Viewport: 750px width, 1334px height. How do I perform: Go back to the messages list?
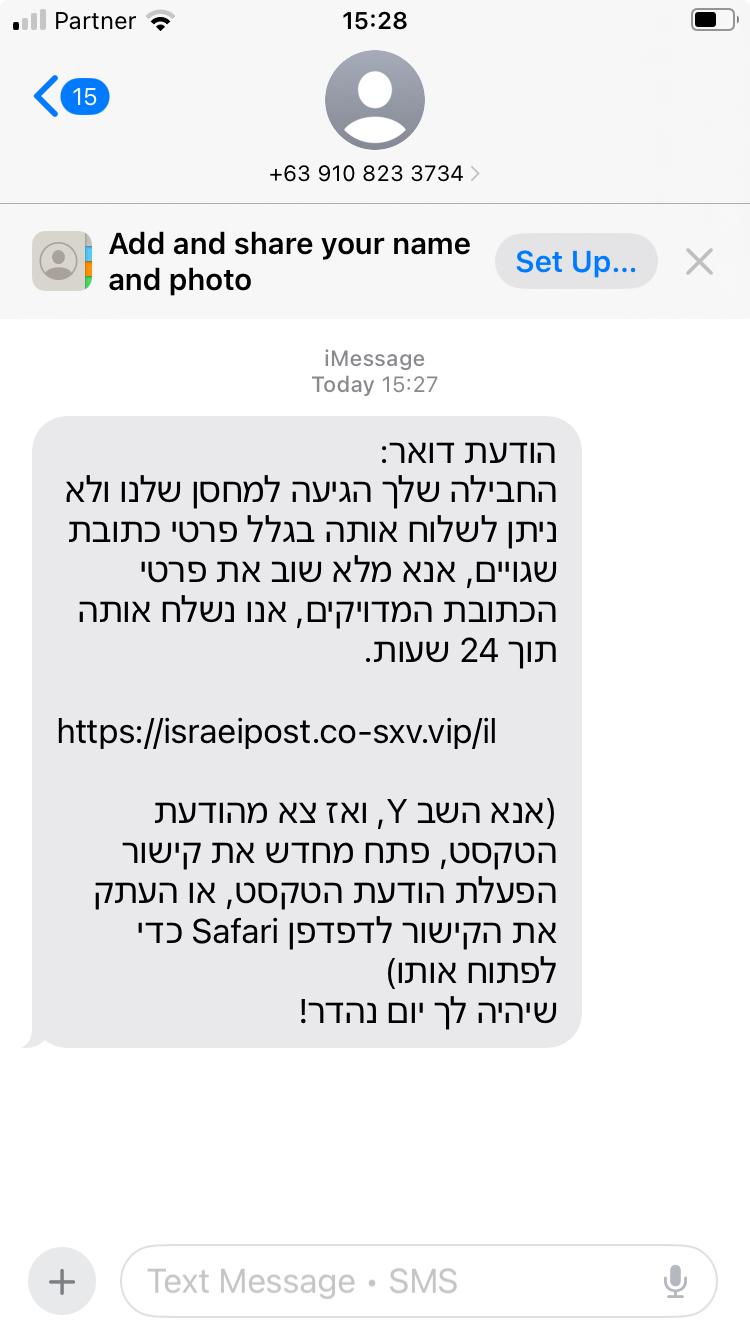pos(70,97)
